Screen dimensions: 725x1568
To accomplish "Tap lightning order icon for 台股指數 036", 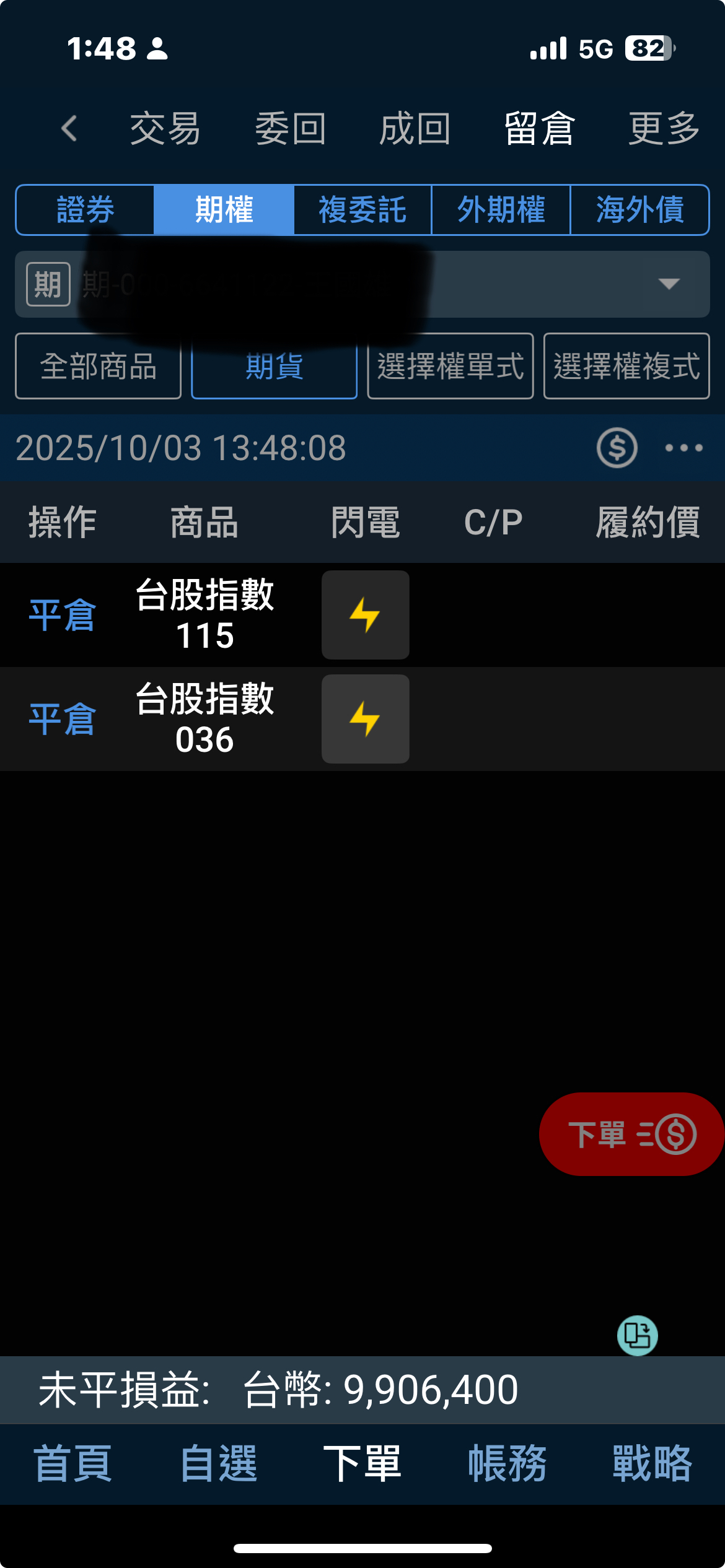I will pos(365,719).
